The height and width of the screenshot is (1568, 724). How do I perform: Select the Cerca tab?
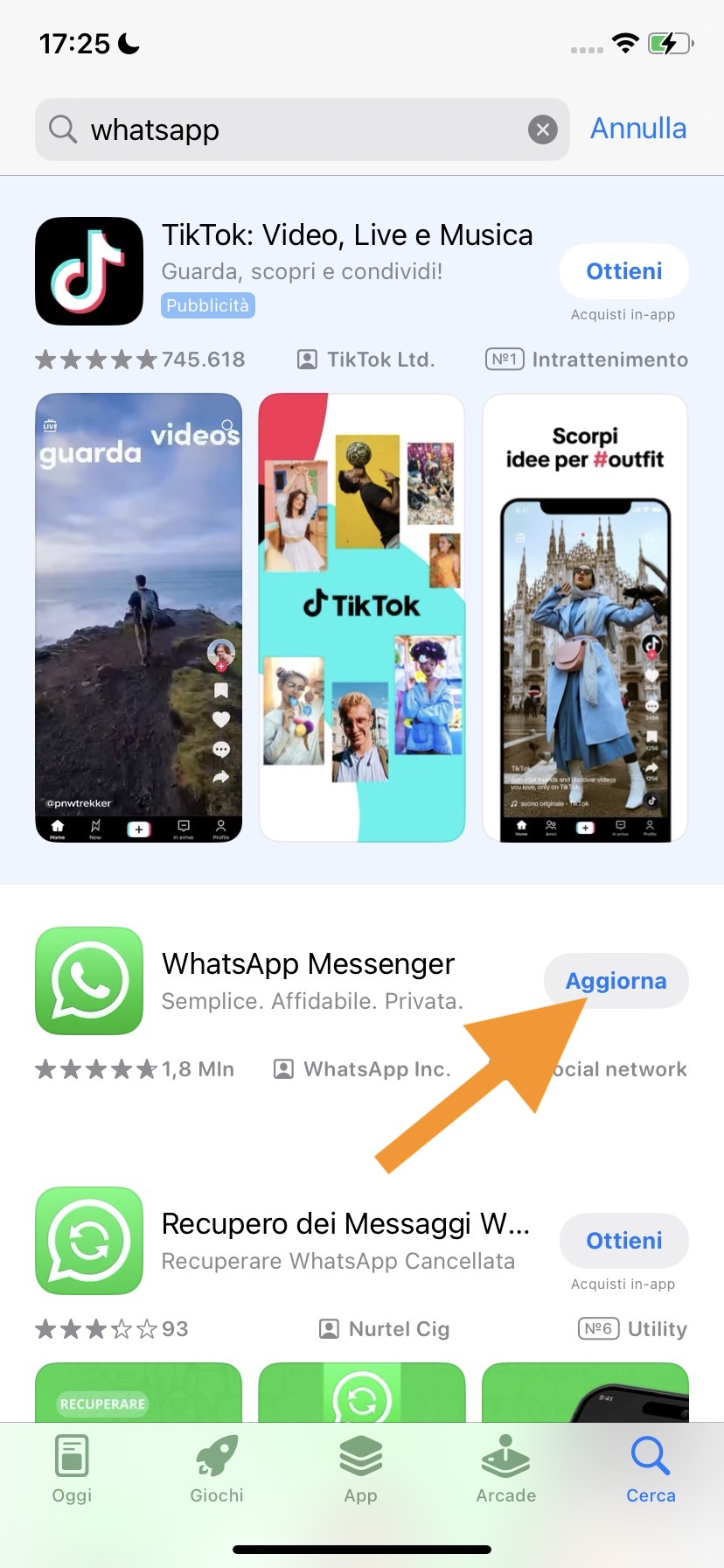(x=651, y=1471)
